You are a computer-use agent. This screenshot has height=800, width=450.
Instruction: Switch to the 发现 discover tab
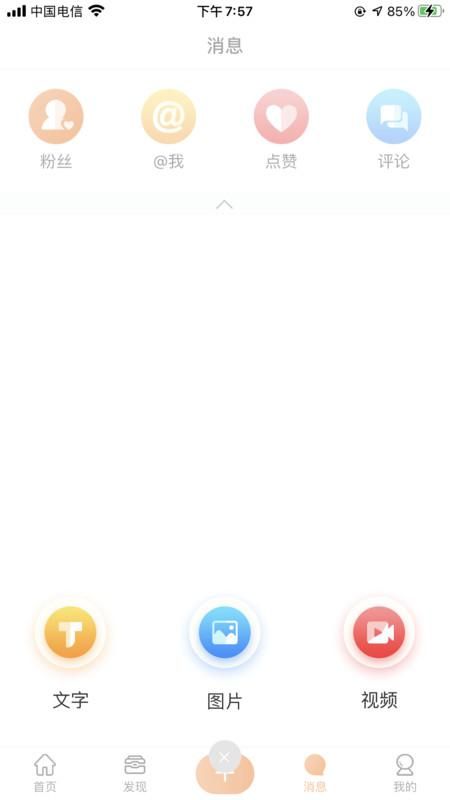[135, 773]
